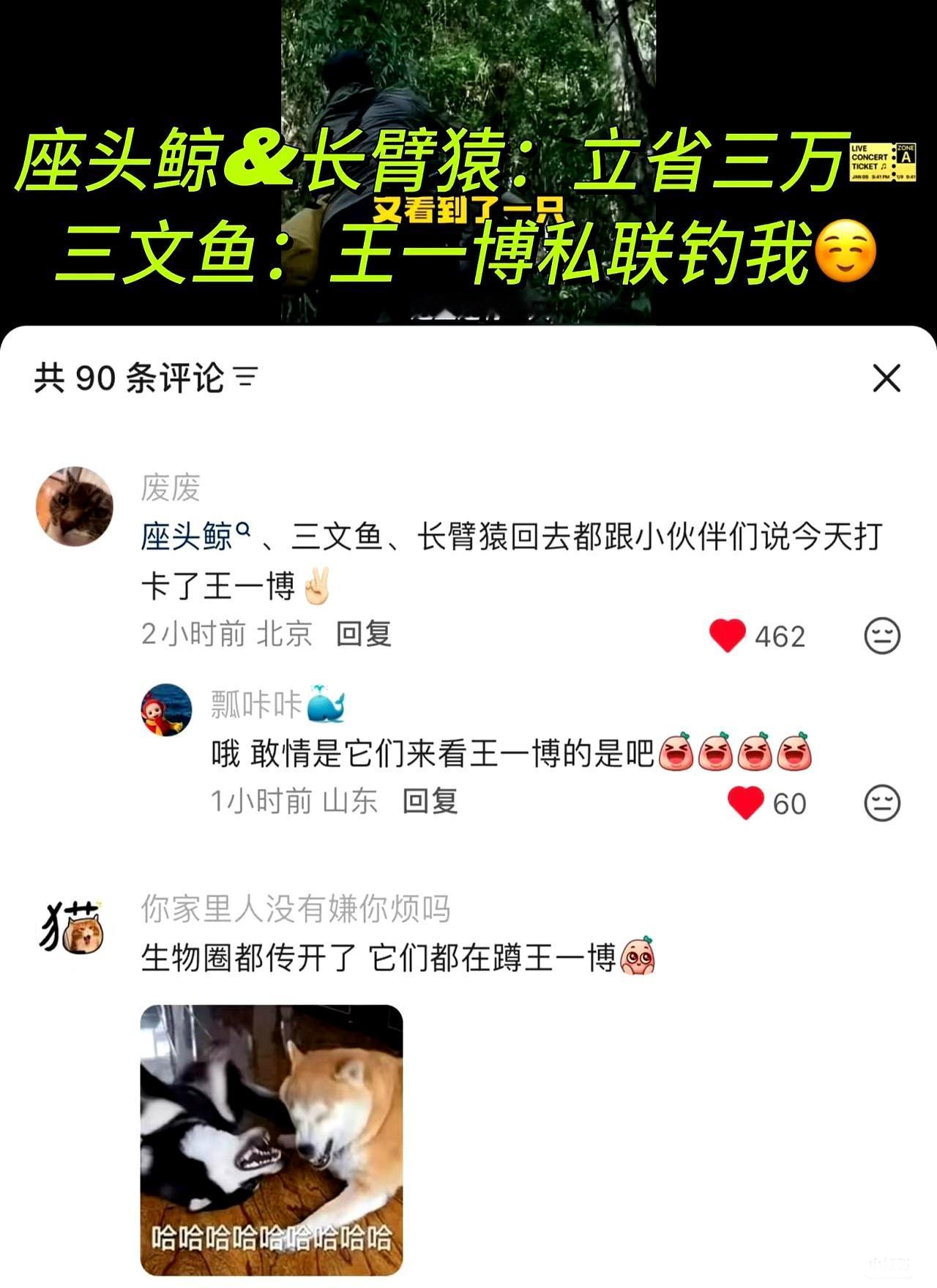Click the dislike face icon on 废废's comment

(884, 635)
